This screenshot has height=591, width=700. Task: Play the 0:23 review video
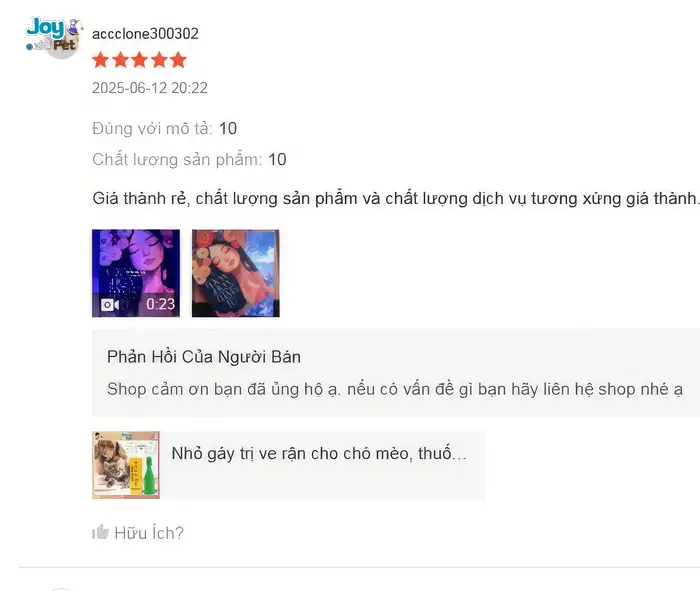tap(136, 273)
